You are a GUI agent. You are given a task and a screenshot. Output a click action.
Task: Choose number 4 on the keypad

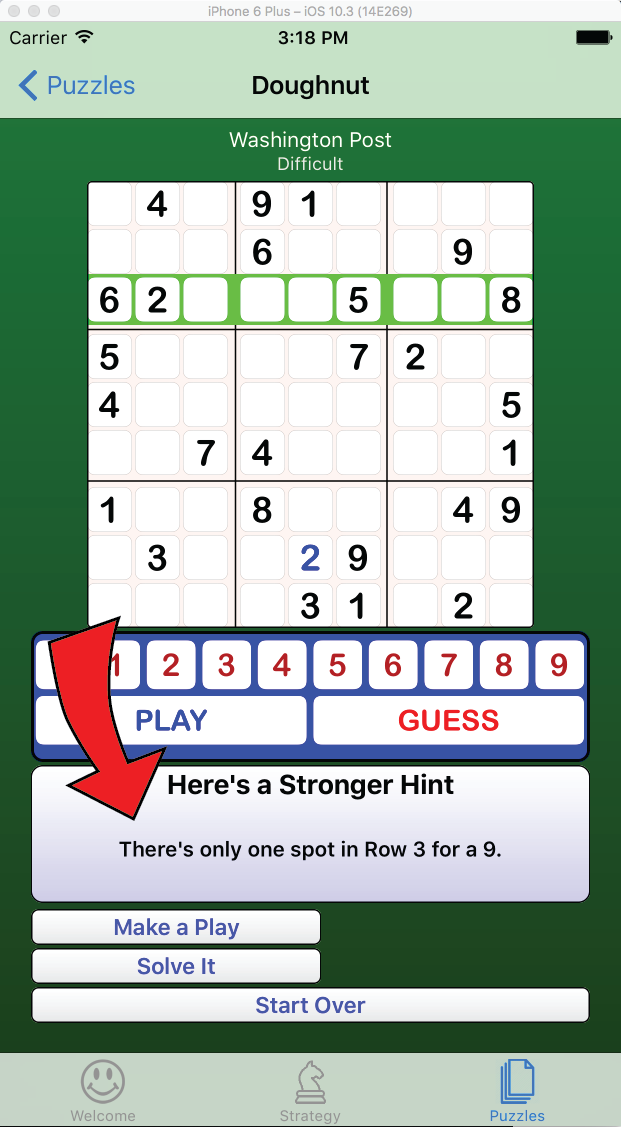(x=282, y=666)
